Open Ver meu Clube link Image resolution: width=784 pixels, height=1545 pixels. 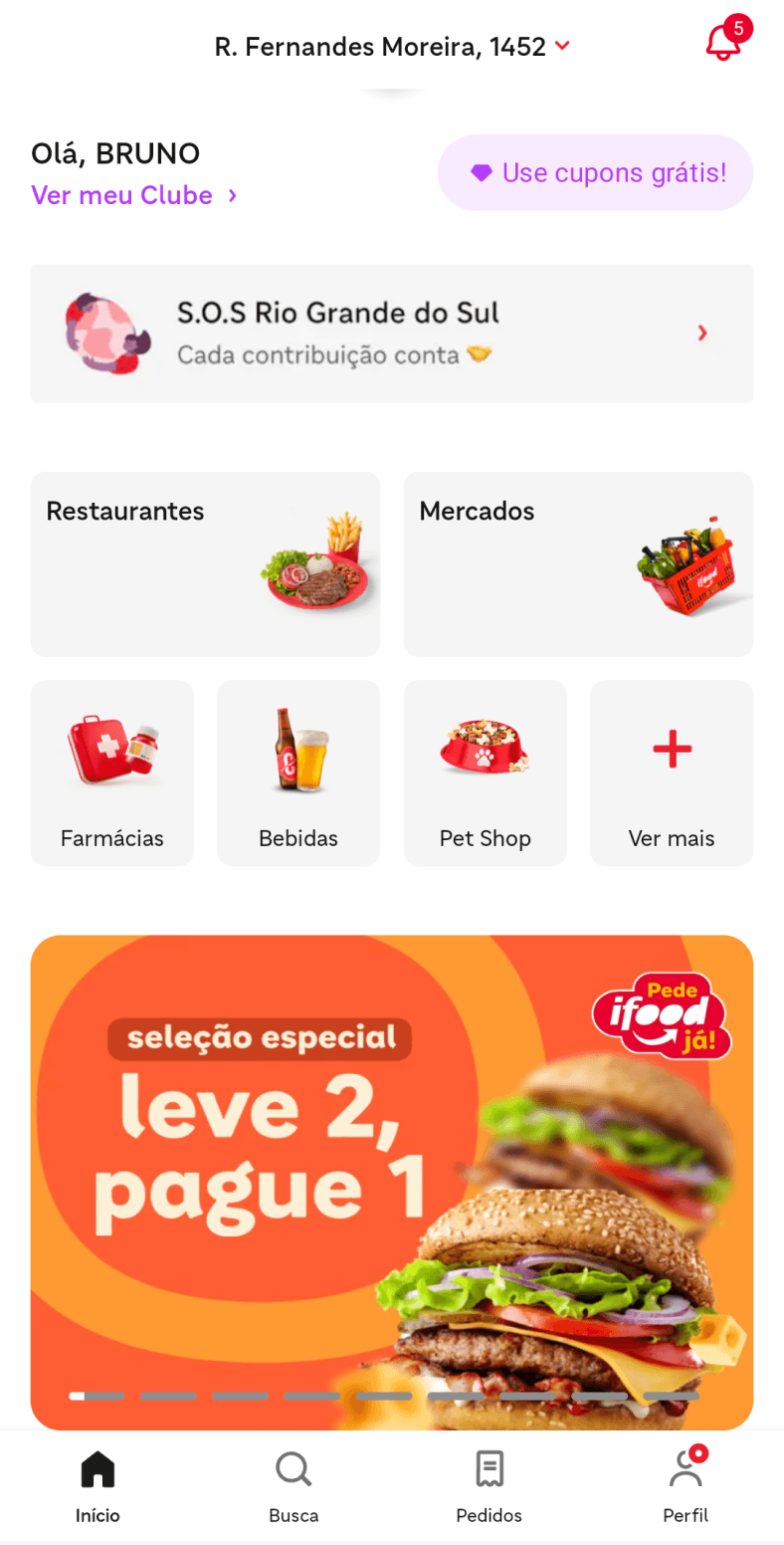134,195
